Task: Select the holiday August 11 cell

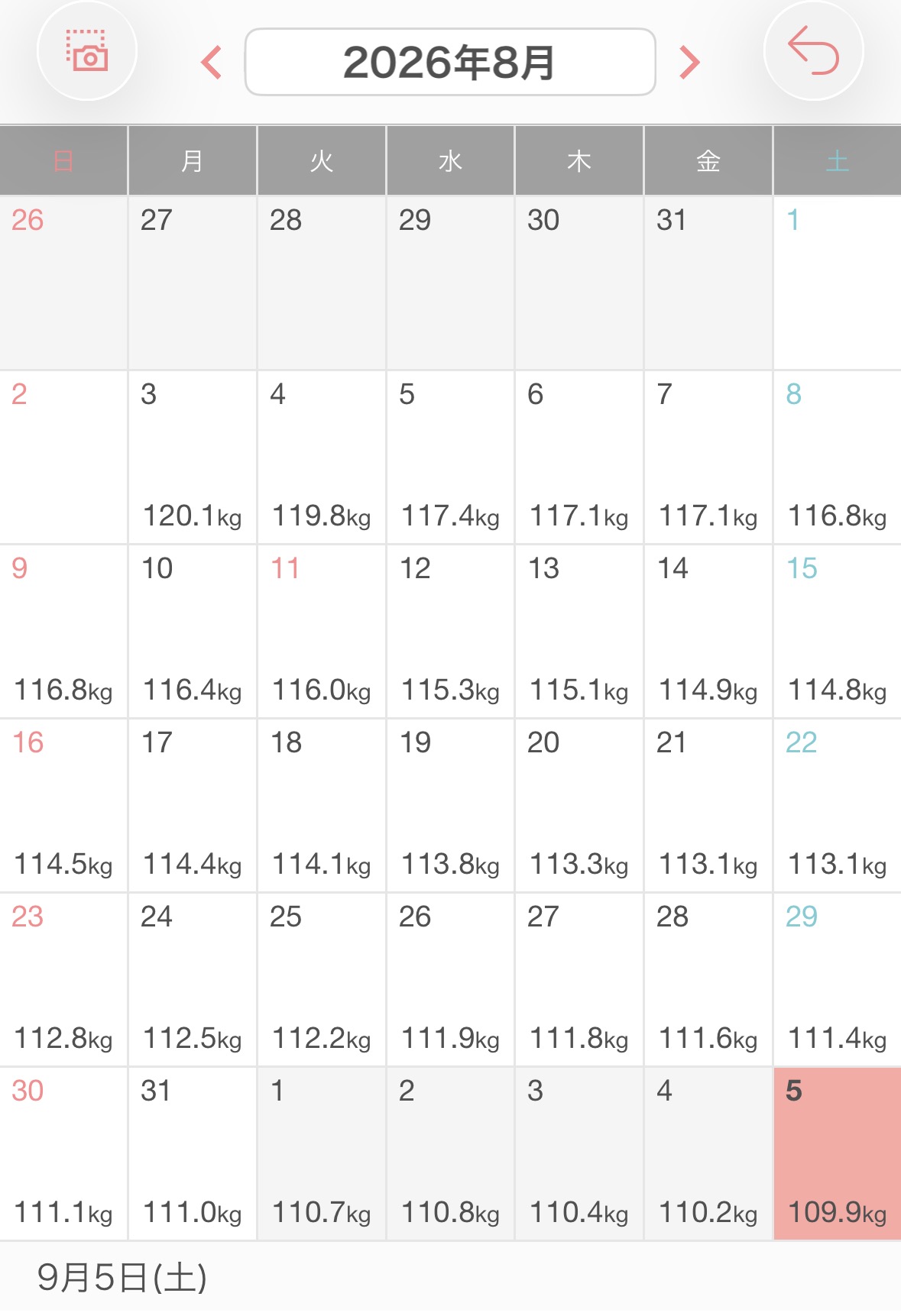Action: [x=322, y=632]
